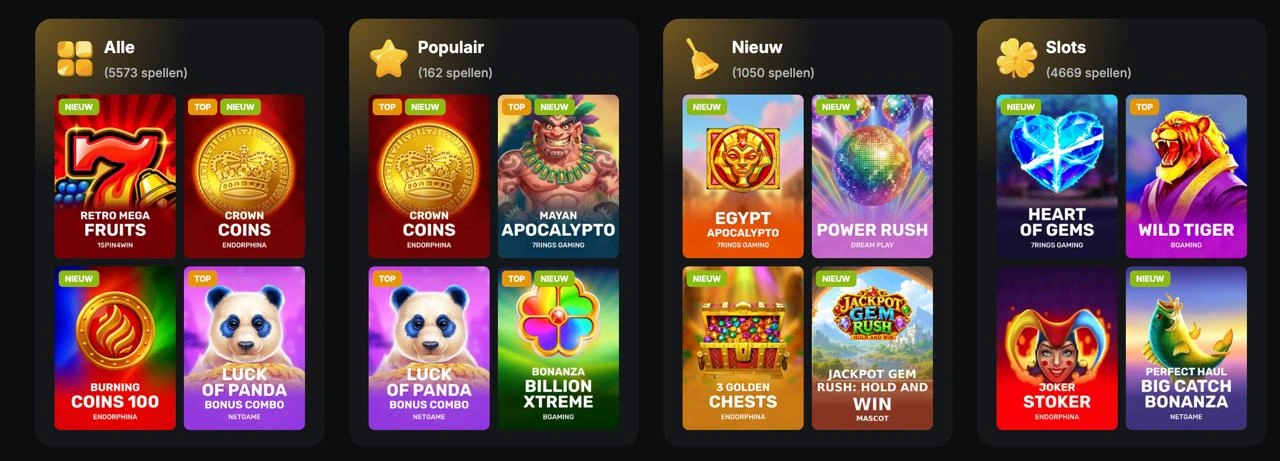
Task: Open the Nieuw category header
Action: pyautogui.click(x=750, y=59)
